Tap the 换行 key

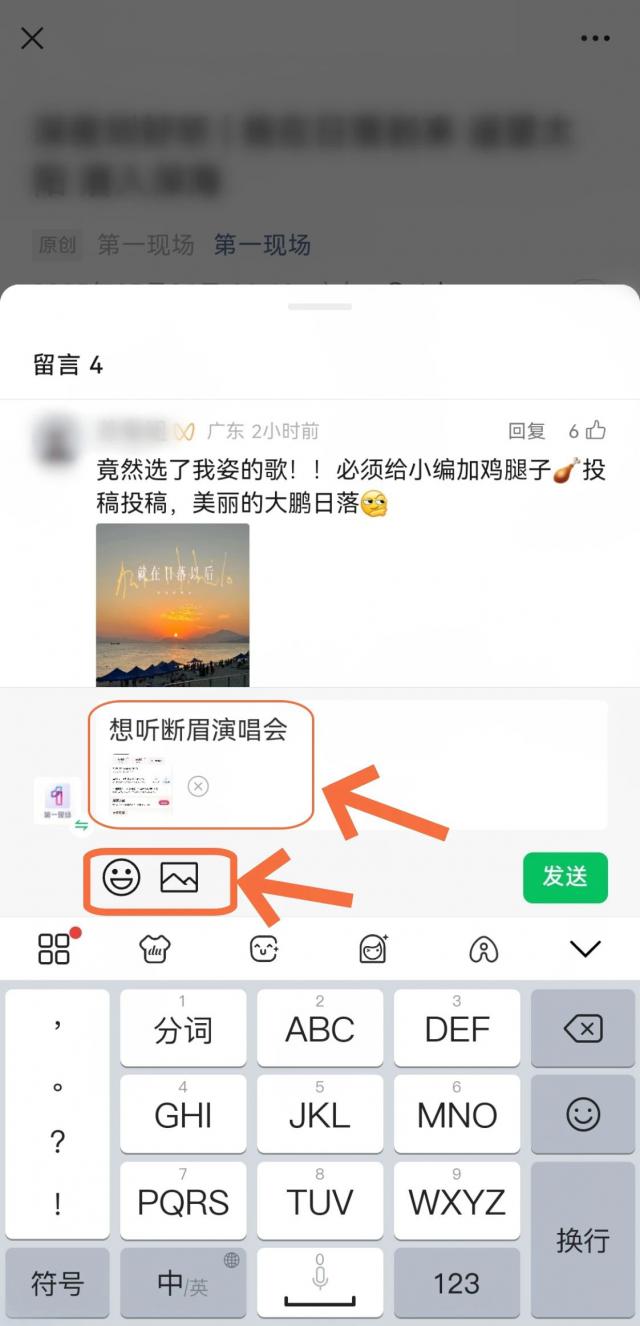pyautogui.click(x=583, y=1240)
